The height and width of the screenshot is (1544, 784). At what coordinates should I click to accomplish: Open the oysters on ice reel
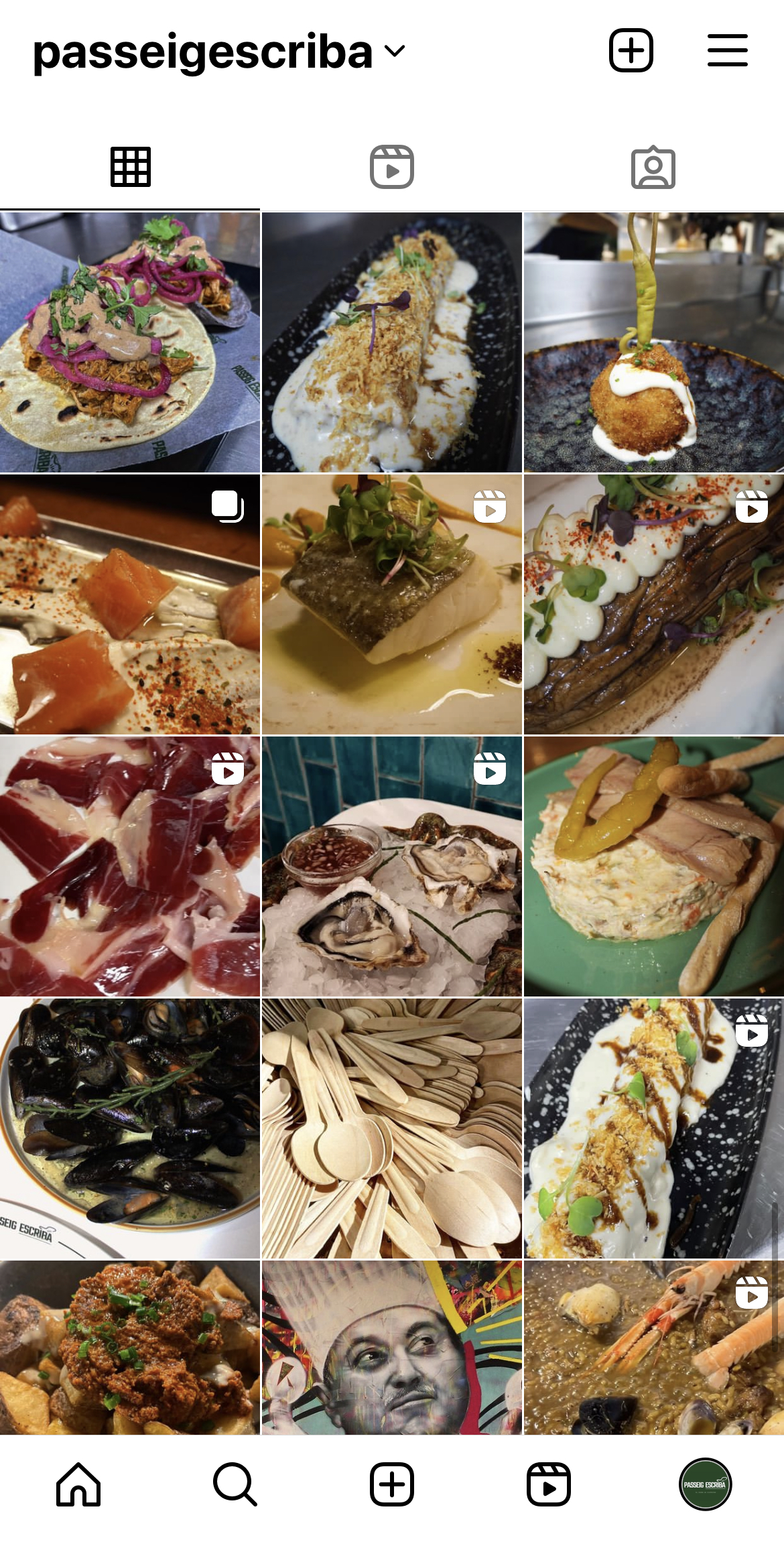tap(392, 866)
